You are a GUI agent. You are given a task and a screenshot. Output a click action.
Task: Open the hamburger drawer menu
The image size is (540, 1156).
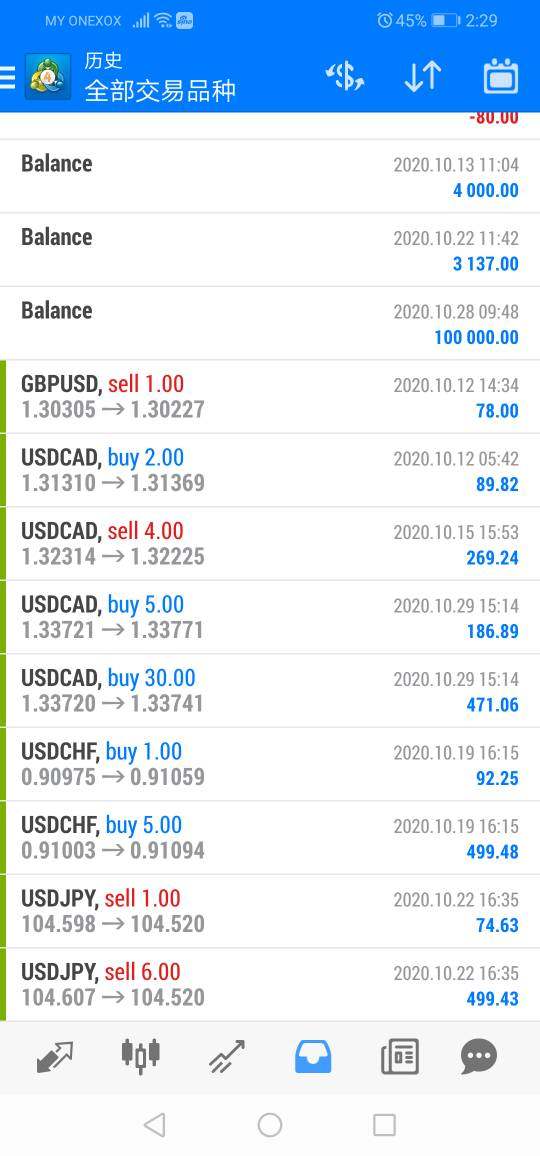pyautogui.click(x=7, y=77)
